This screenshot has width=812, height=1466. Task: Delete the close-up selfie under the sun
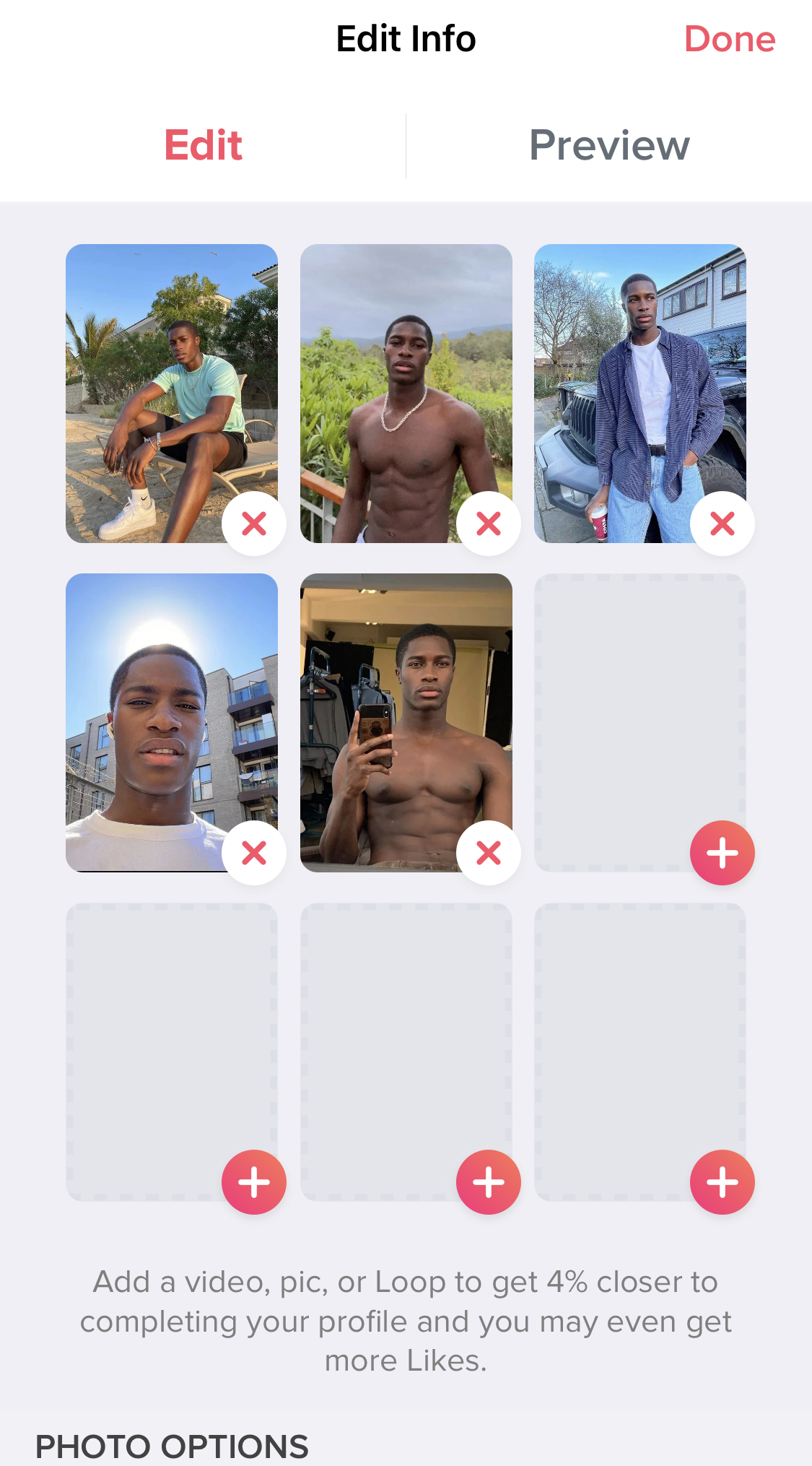(x=254, y=853)
